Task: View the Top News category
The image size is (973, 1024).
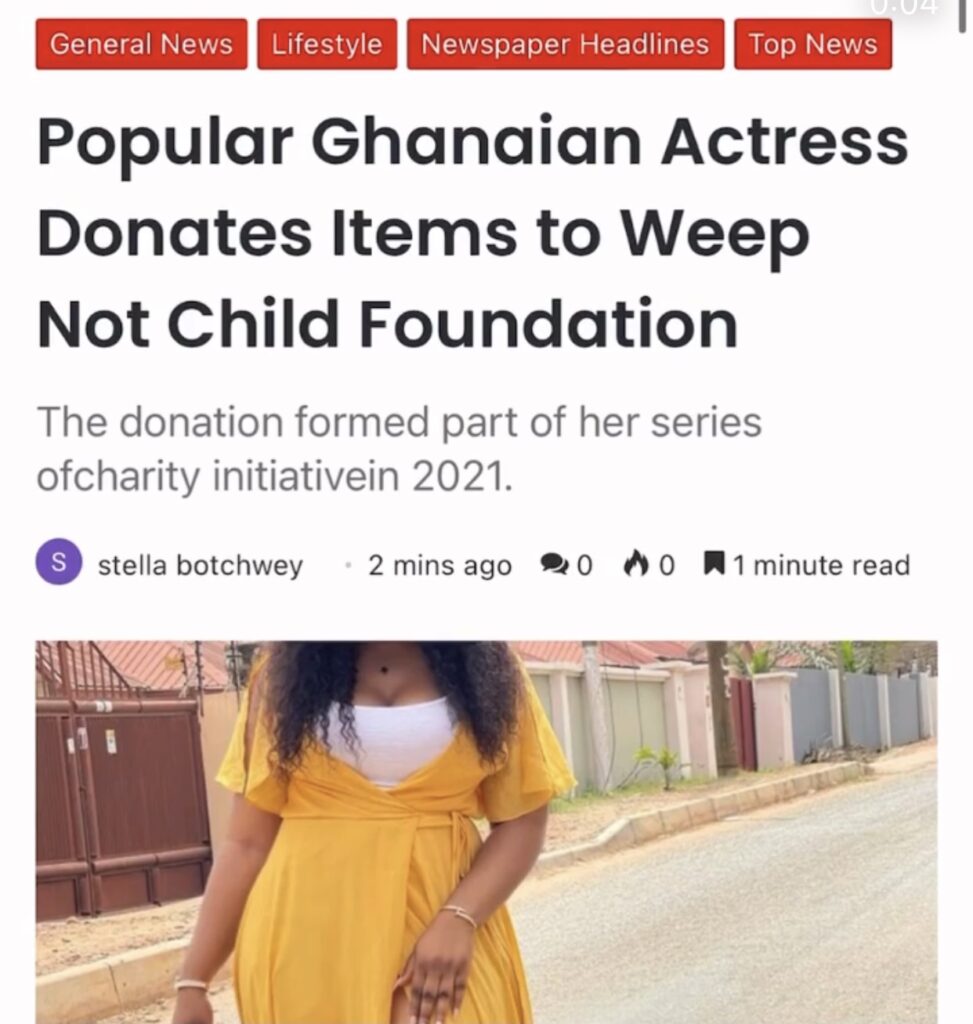Action: [812, 45]
